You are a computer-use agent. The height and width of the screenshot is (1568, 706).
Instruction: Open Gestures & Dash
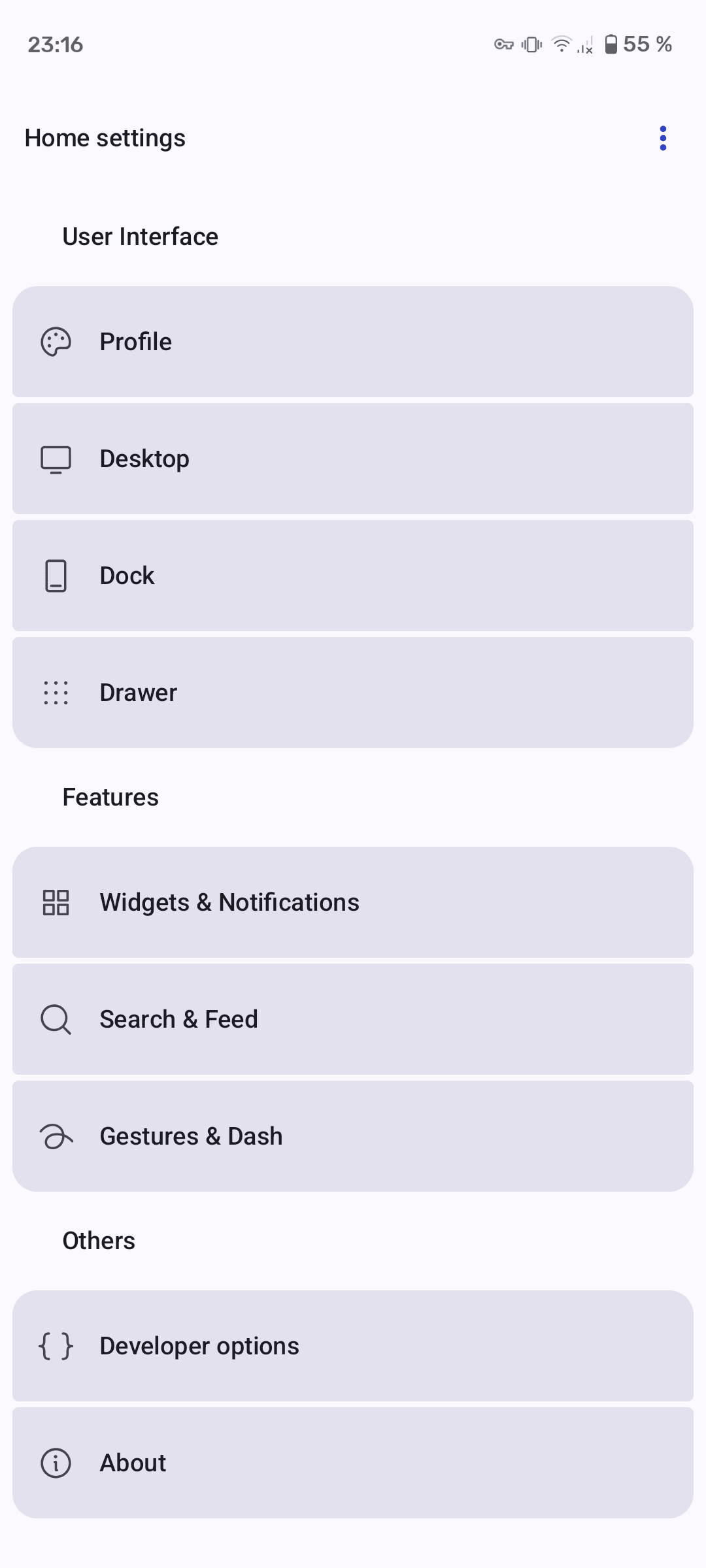pos(353,1136)
